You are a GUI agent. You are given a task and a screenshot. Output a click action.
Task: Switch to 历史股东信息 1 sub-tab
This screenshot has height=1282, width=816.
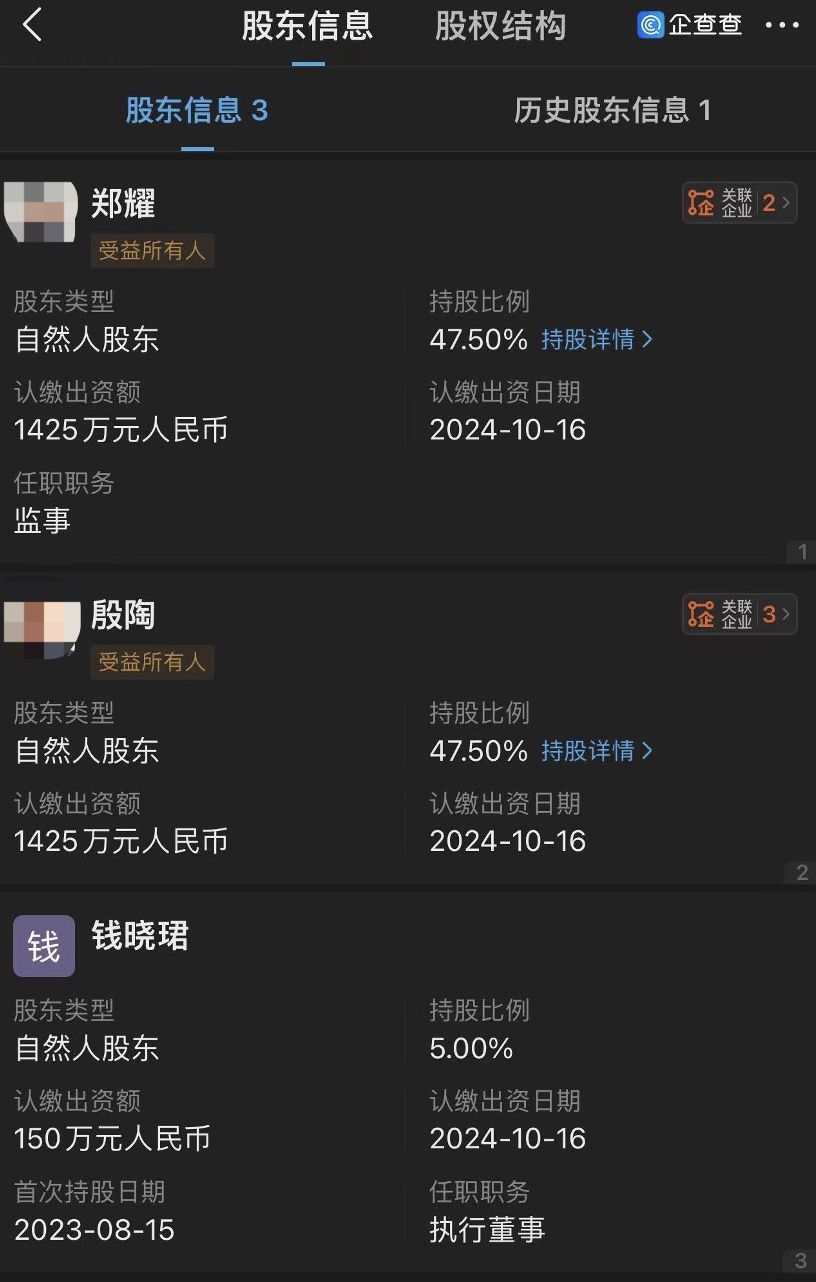(612, 110)
